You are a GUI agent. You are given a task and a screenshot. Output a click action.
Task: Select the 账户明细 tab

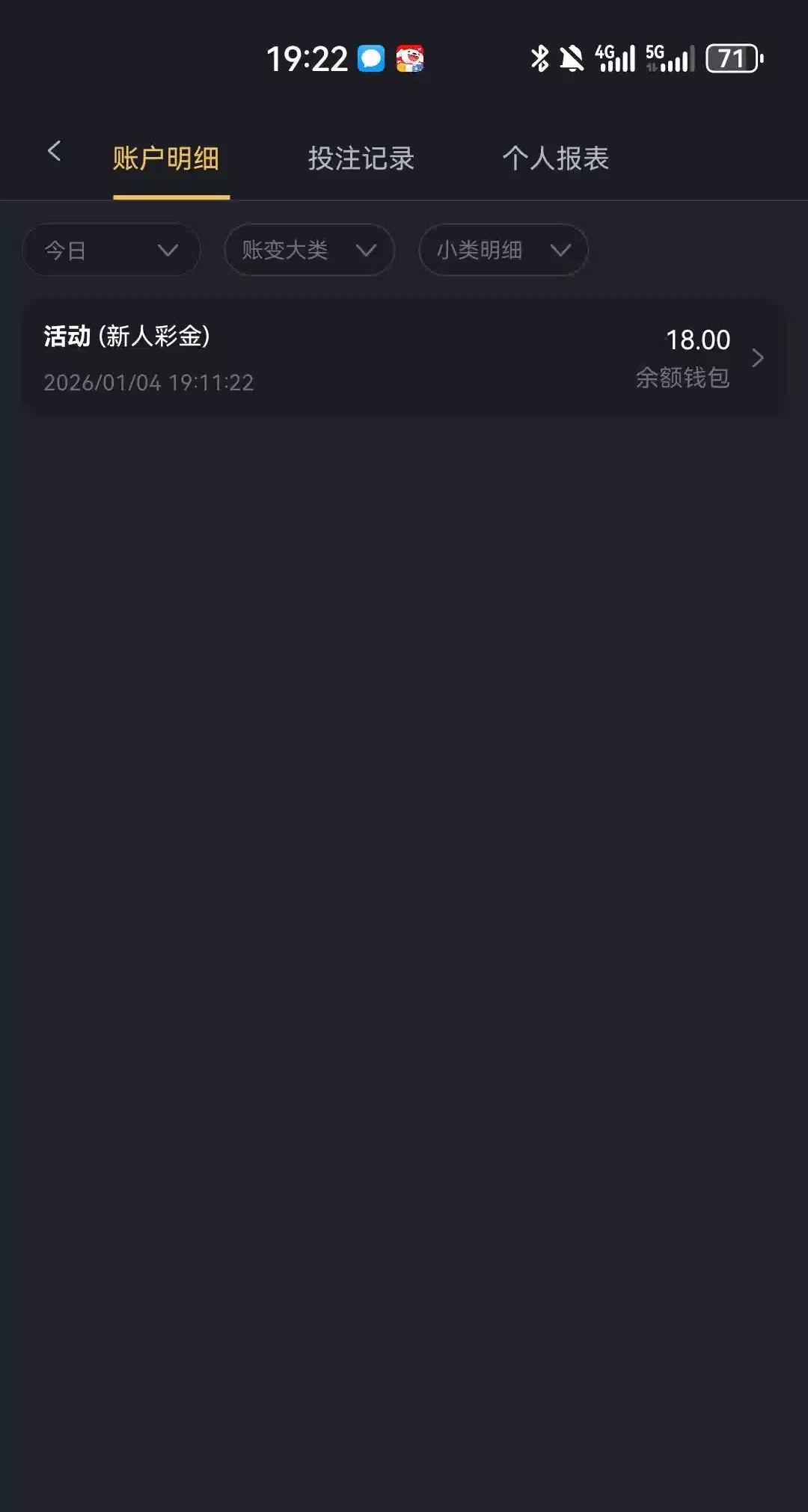pos(166,159)
